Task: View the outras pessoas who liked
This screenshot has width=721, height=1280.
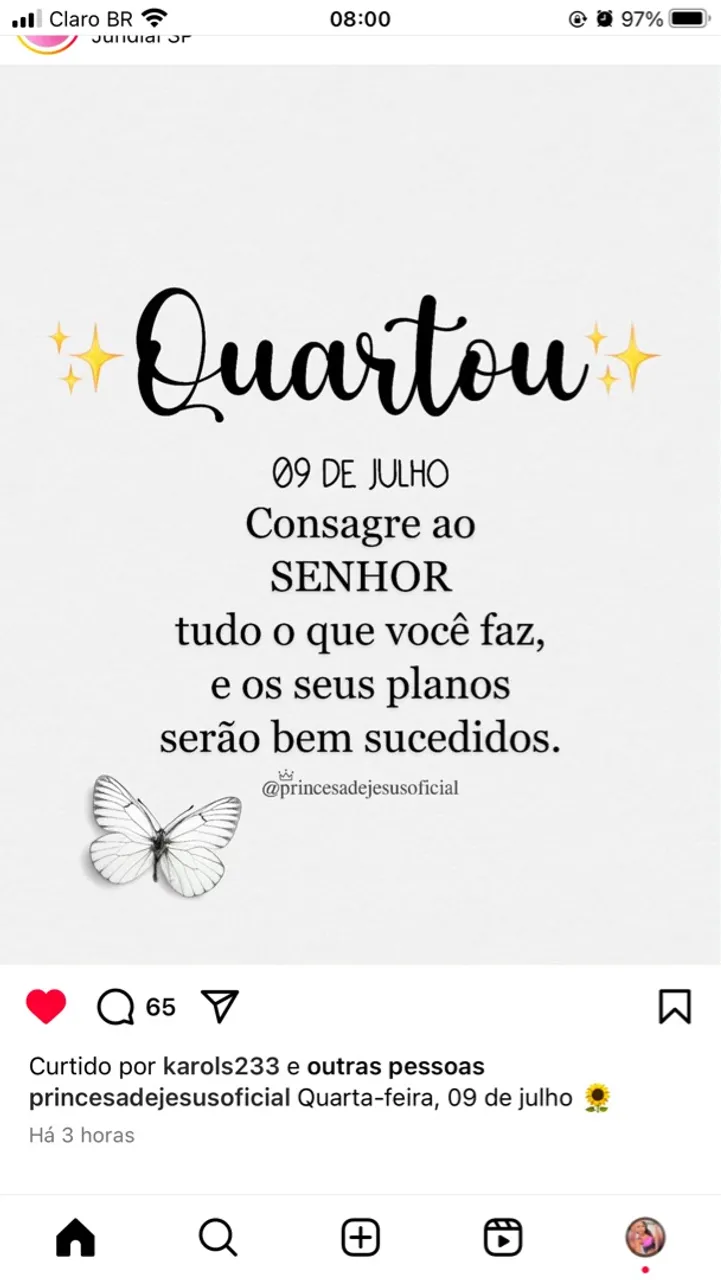Action: pyautogui.click(x=395, y=1066)
